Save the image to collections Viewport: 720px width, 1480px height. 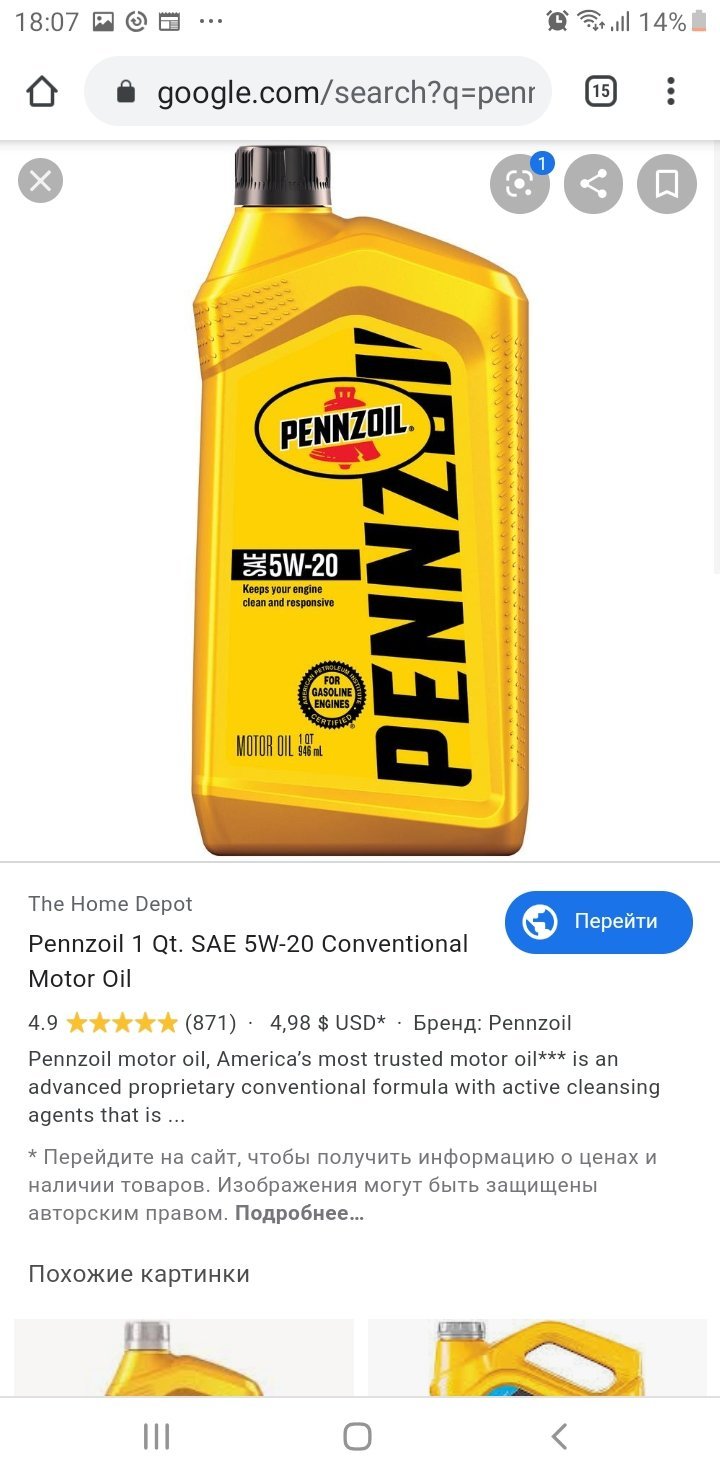click(667, 184)
